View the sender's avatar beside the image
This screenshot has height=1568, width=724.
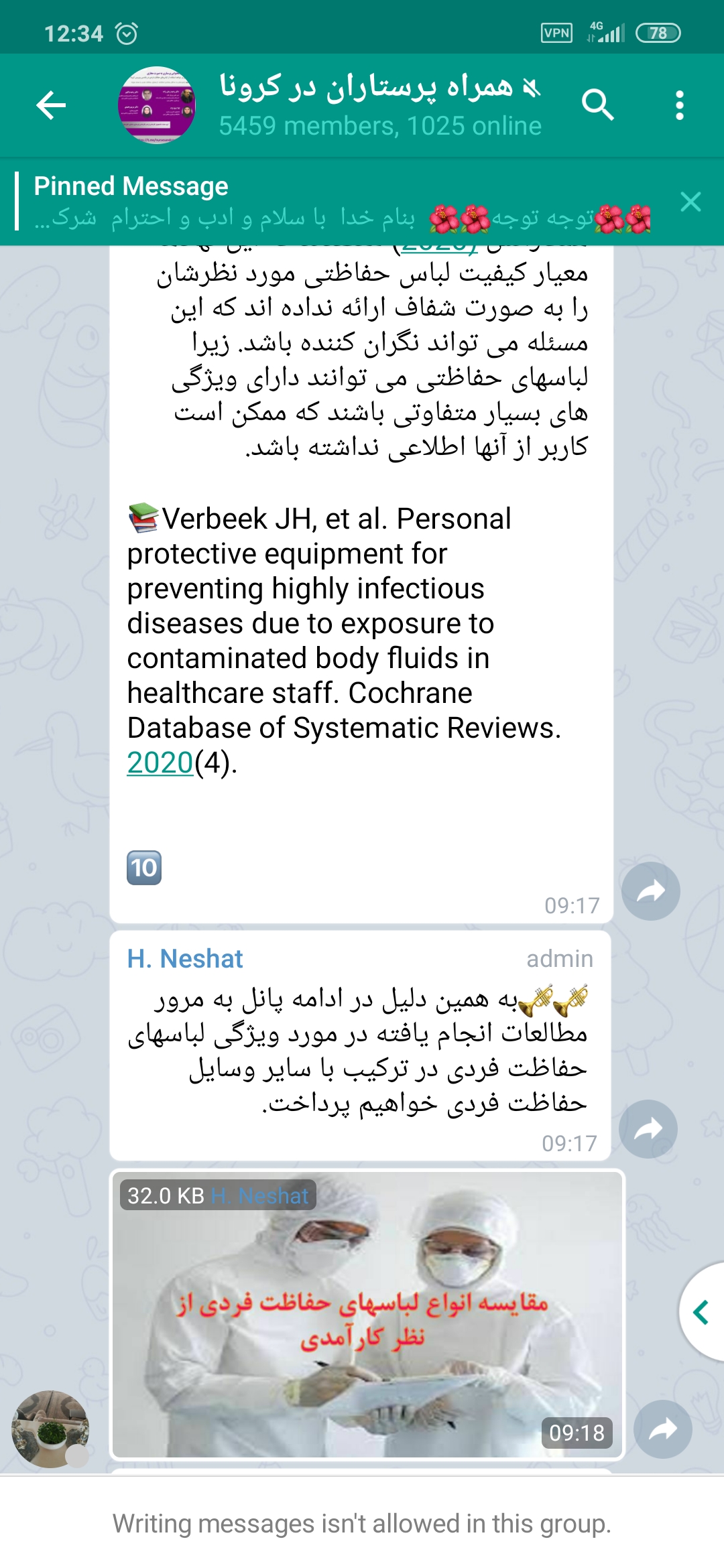pyautogui.click(x=50, y=1428)
